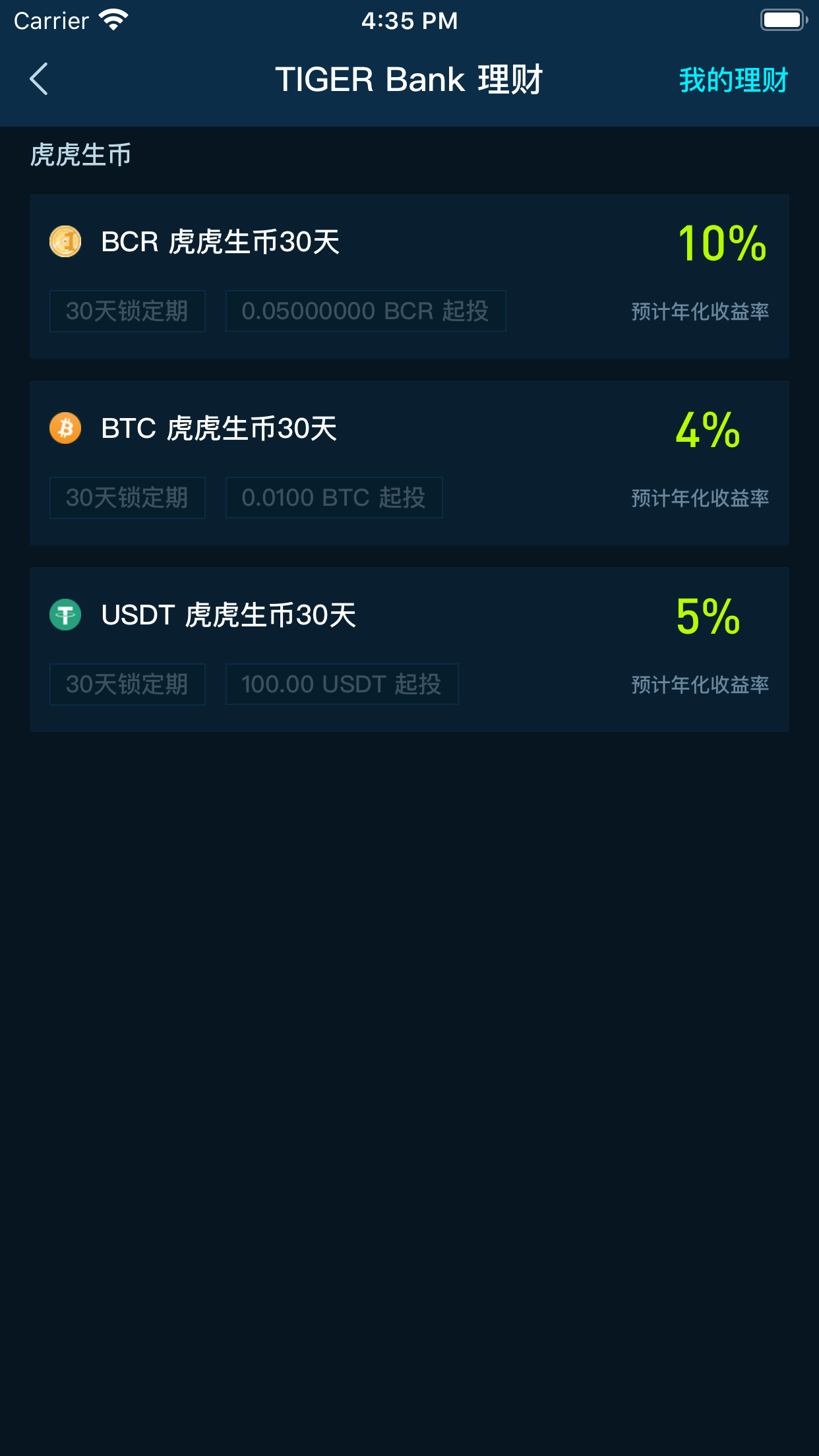The height and width of the screenshot is (1456, 819).
Task: Open 我的理财 in the top right
Action: [733, 80]
